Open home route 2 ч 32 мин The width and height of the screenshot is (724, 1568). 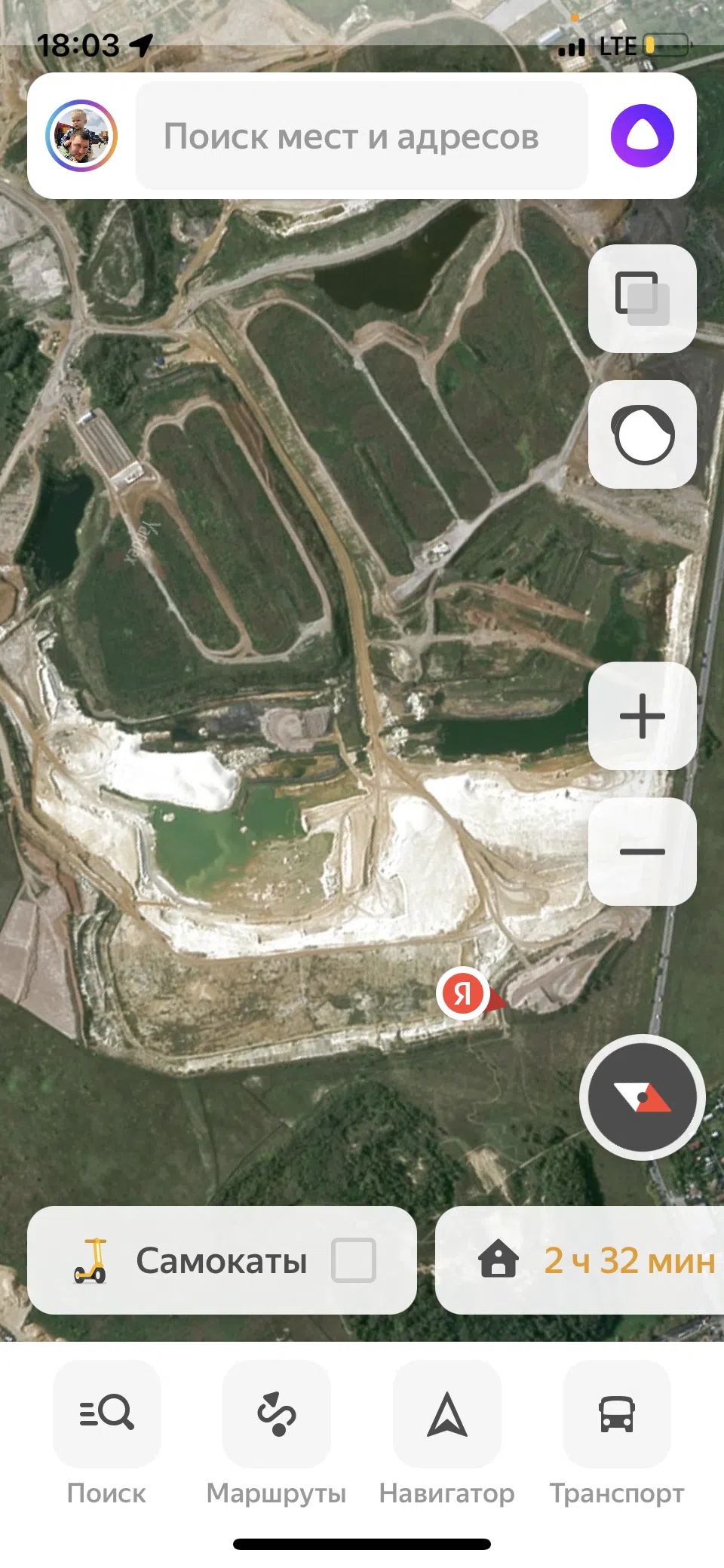[579, 1260]
